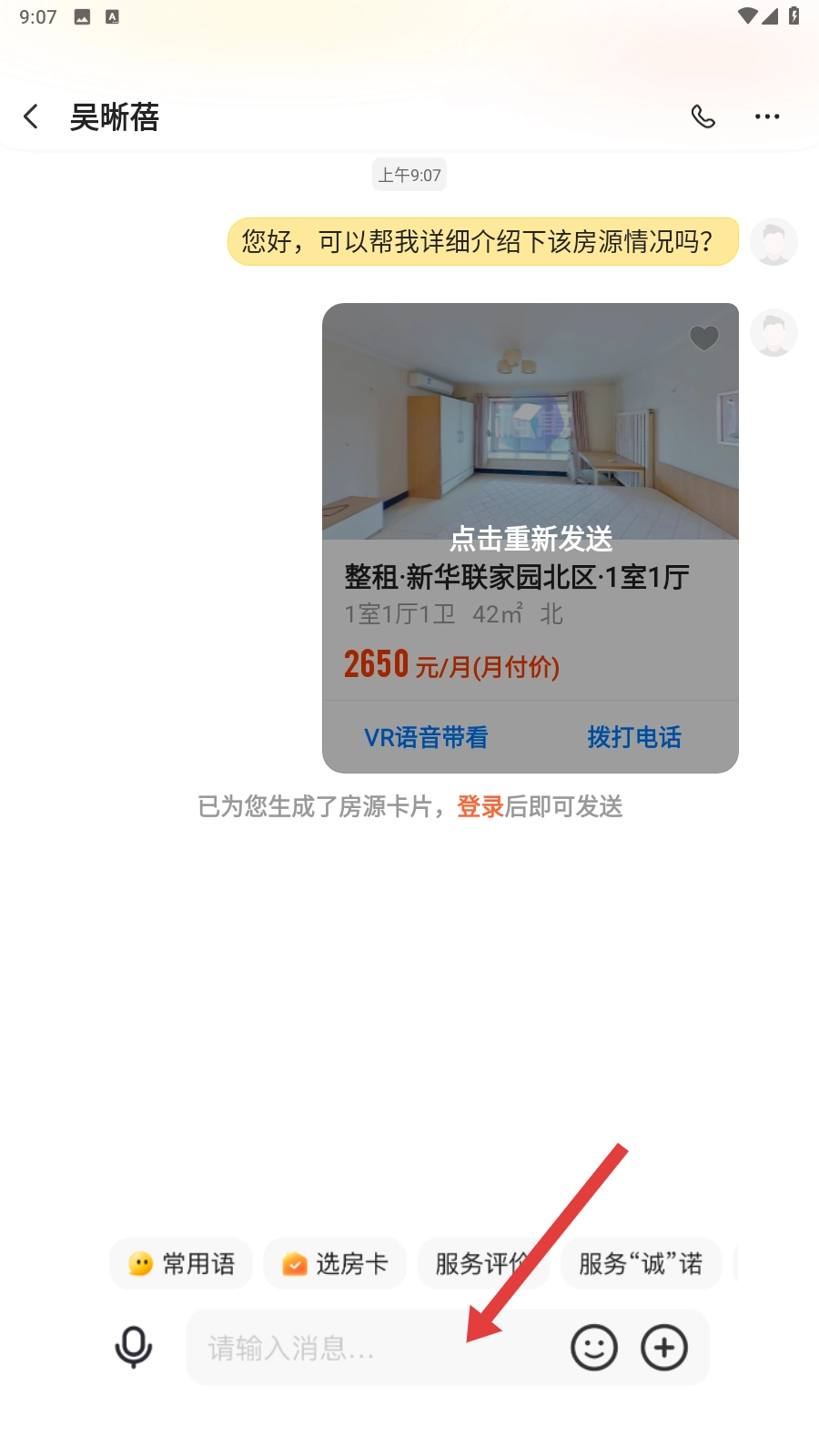Open the emoji picker

point(594,1348)
